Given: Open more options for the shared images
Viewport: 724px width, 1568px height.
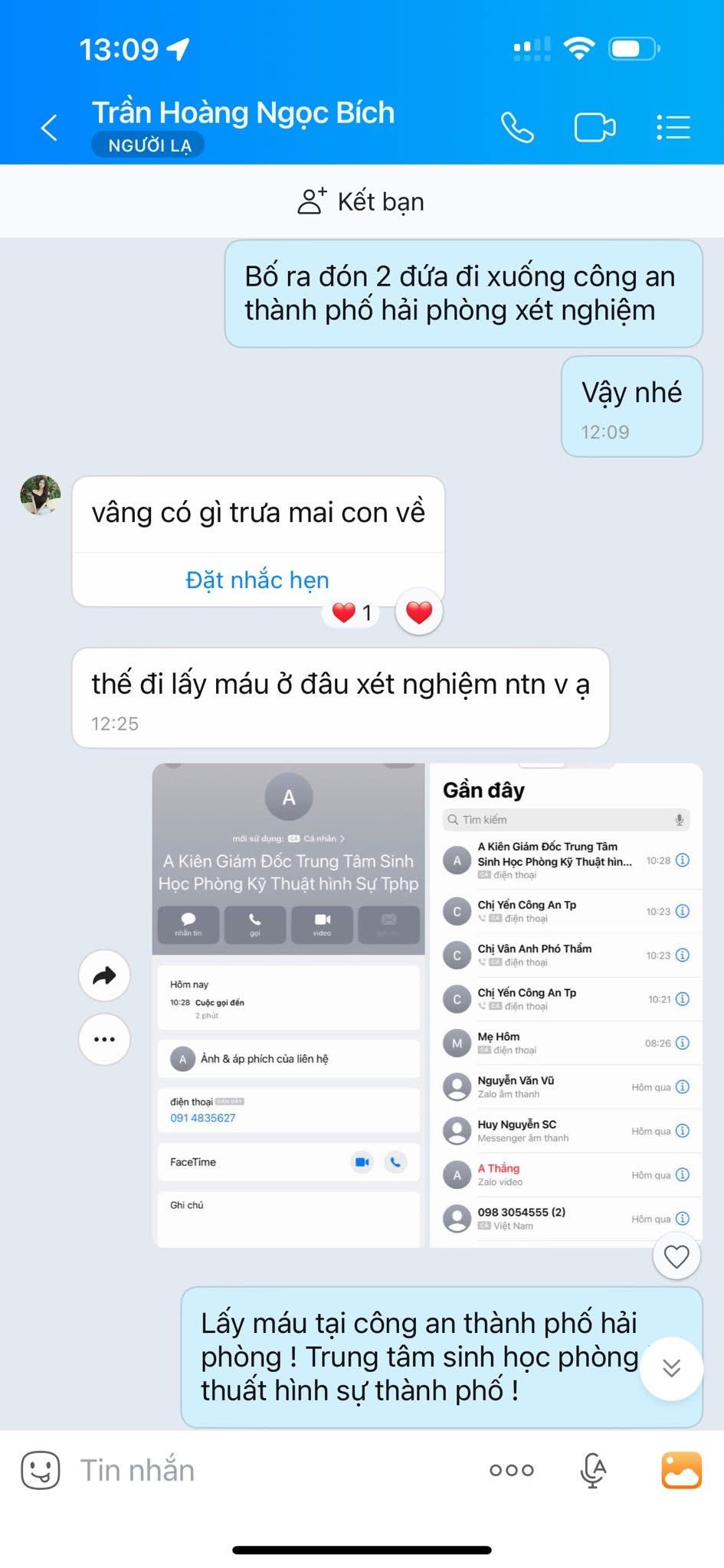Looking at the screenshot, I should [104, 1040].
